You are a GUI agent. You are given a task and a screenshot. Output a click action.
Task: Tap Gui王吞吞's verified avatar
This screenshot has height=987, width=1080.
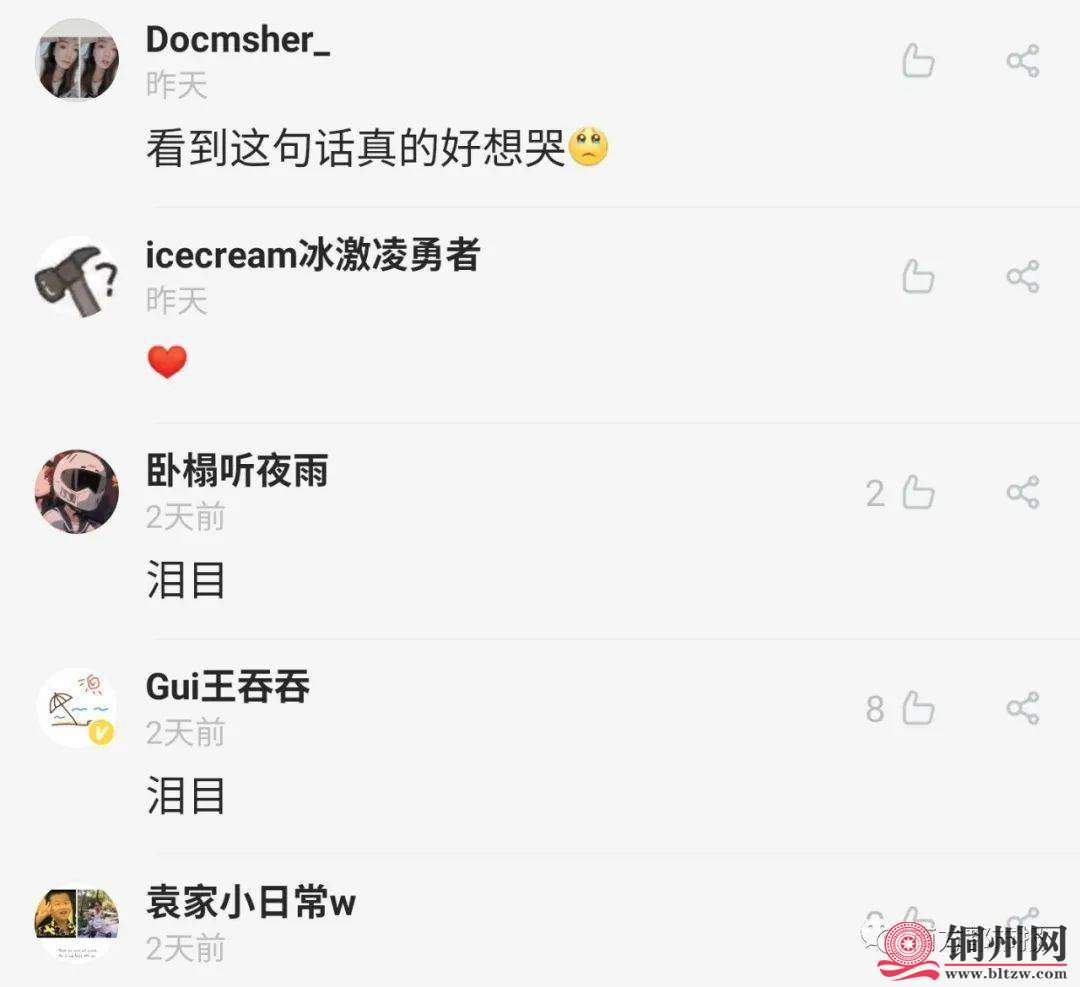coord(77,708)
